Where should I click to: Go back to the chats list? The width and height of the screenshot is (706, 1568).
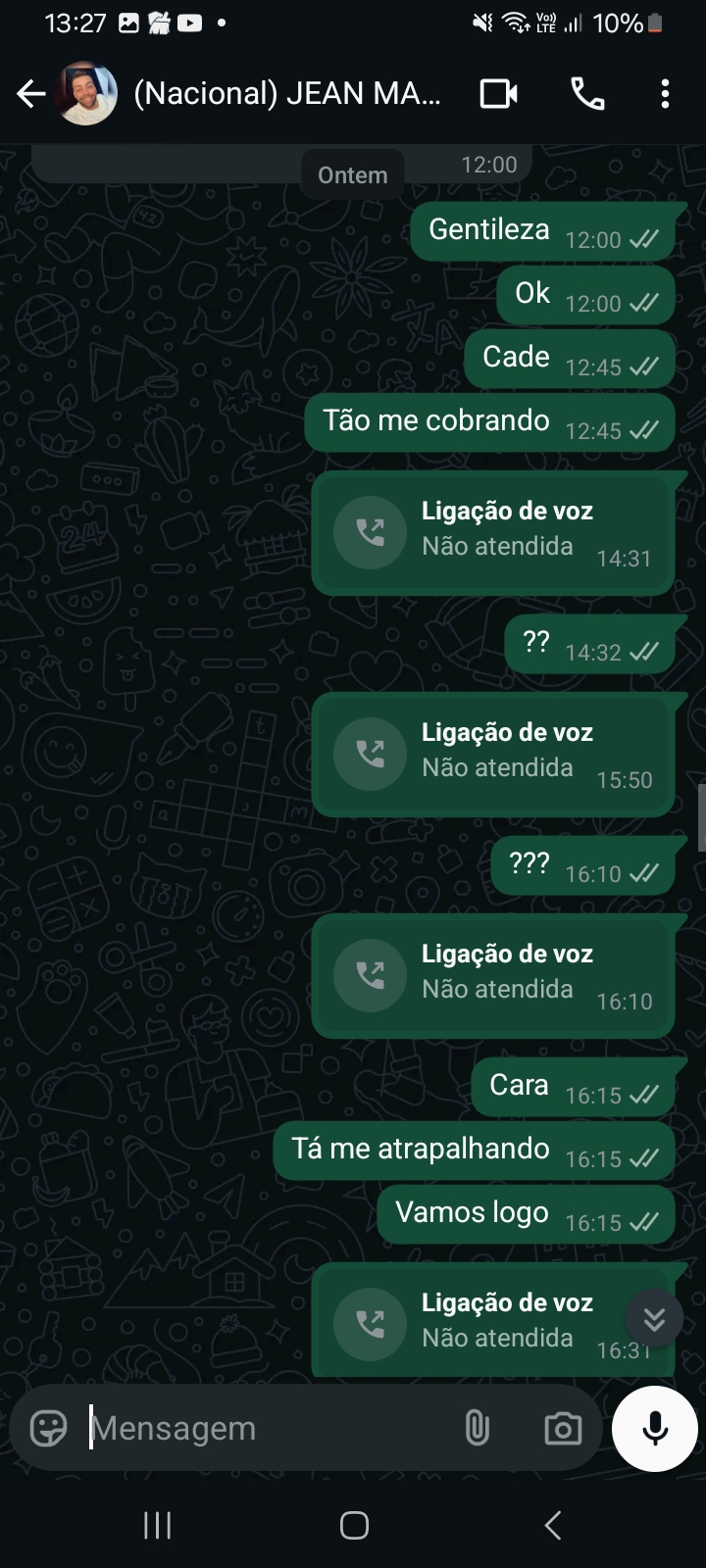click(x=31, y=94)
